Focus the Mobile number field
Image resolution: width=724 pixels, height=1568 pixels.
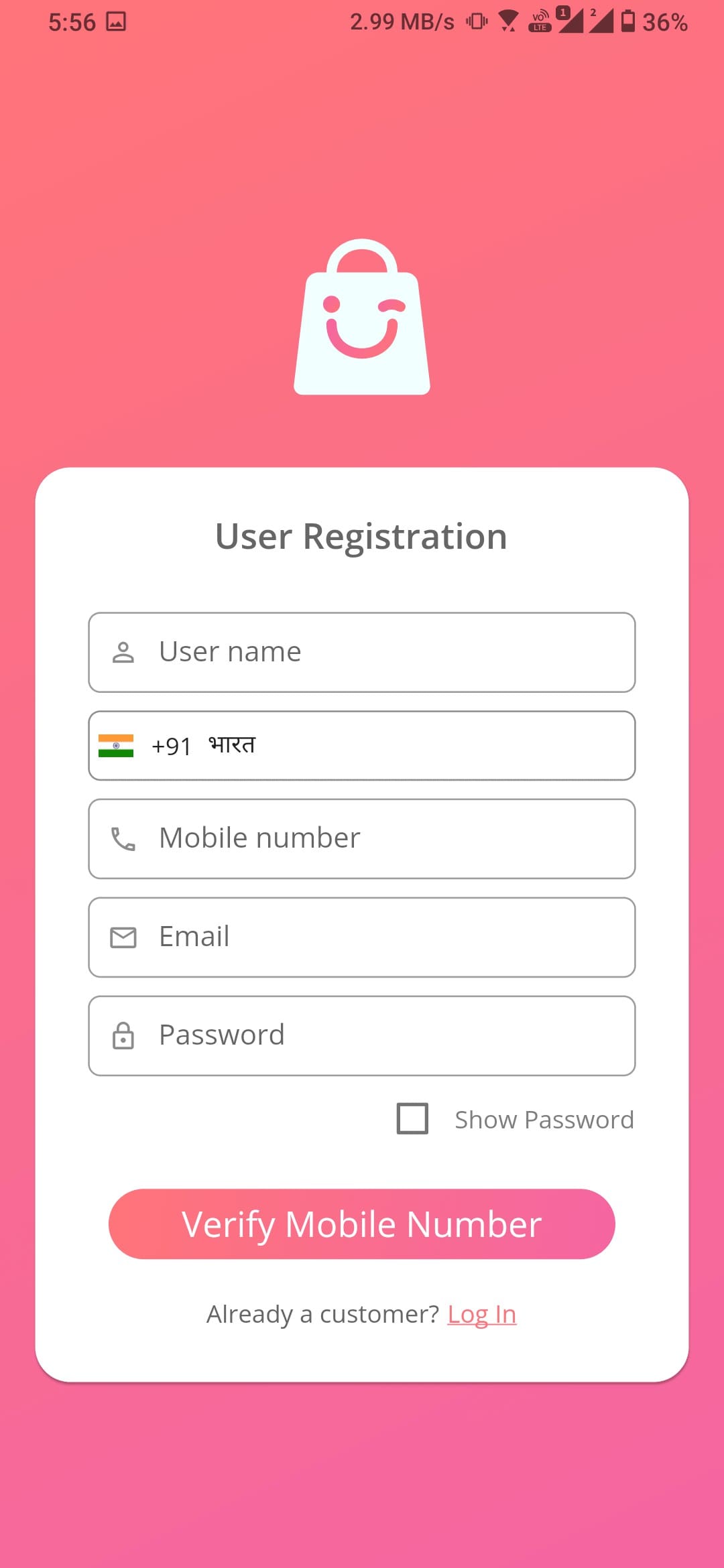point(362,838)
